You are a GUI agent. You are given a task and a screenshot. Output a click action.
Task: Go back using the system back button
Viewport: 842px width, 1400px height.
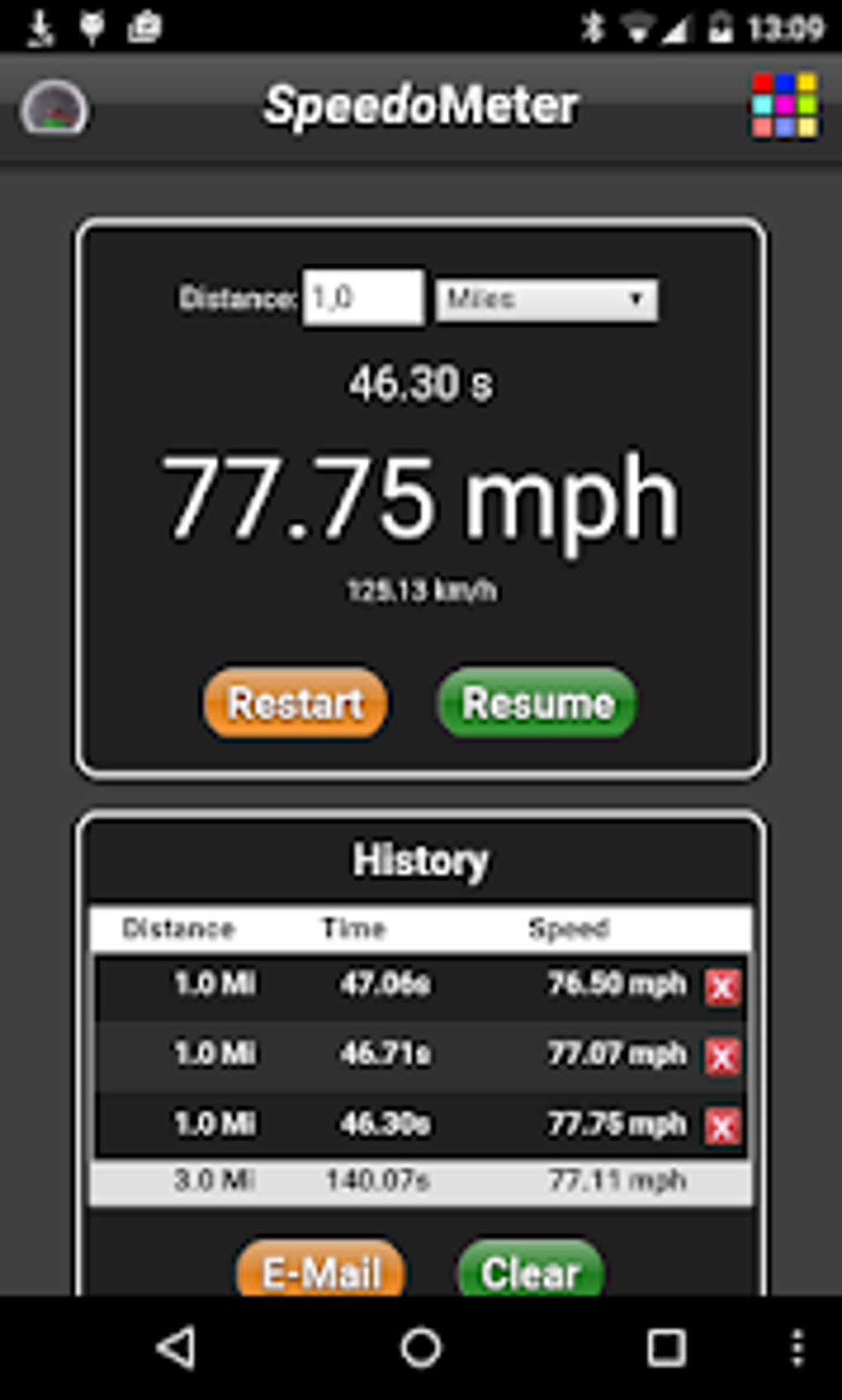tap(177, 1348)
